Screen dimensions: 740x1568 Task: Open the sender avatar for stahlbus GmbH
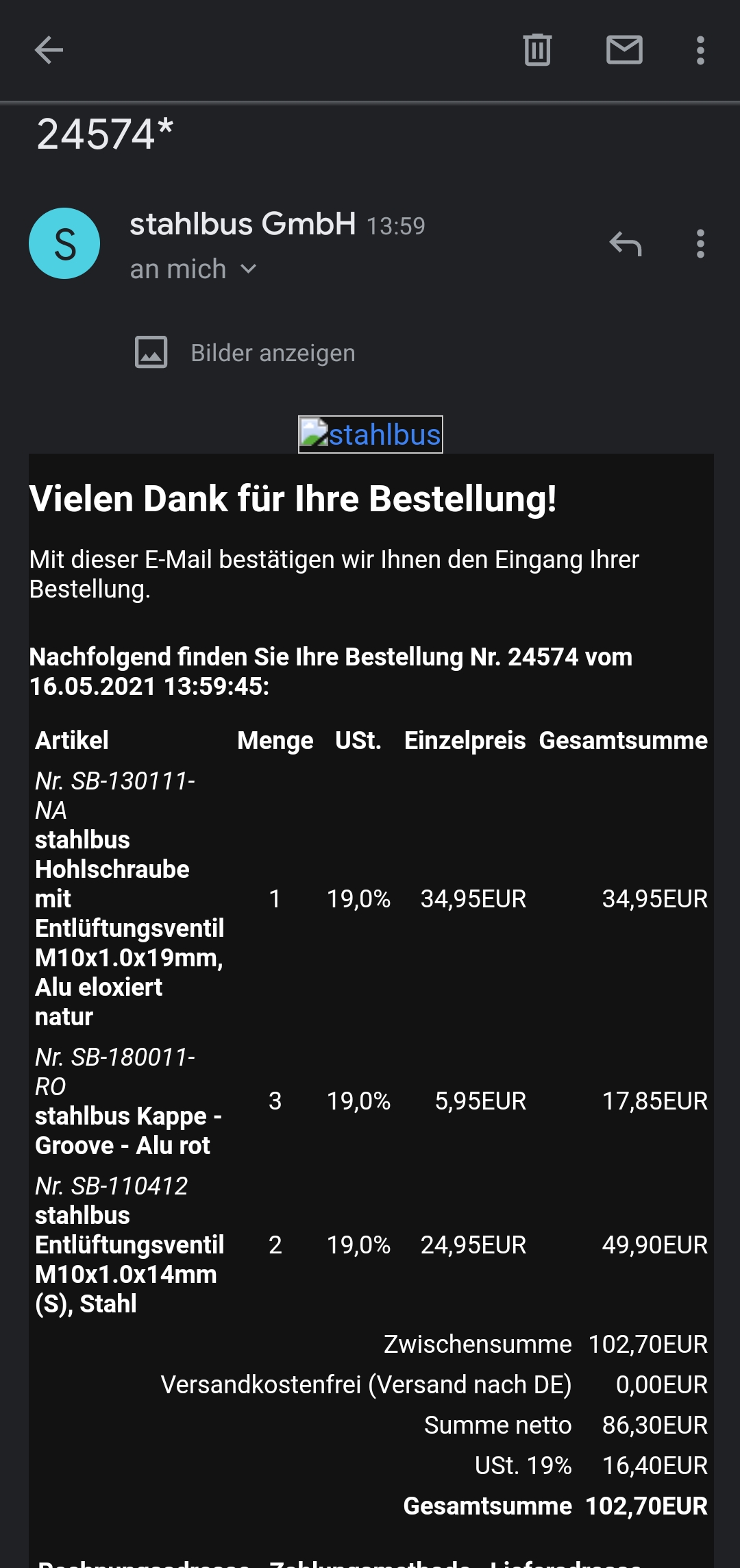pos(64,243)
